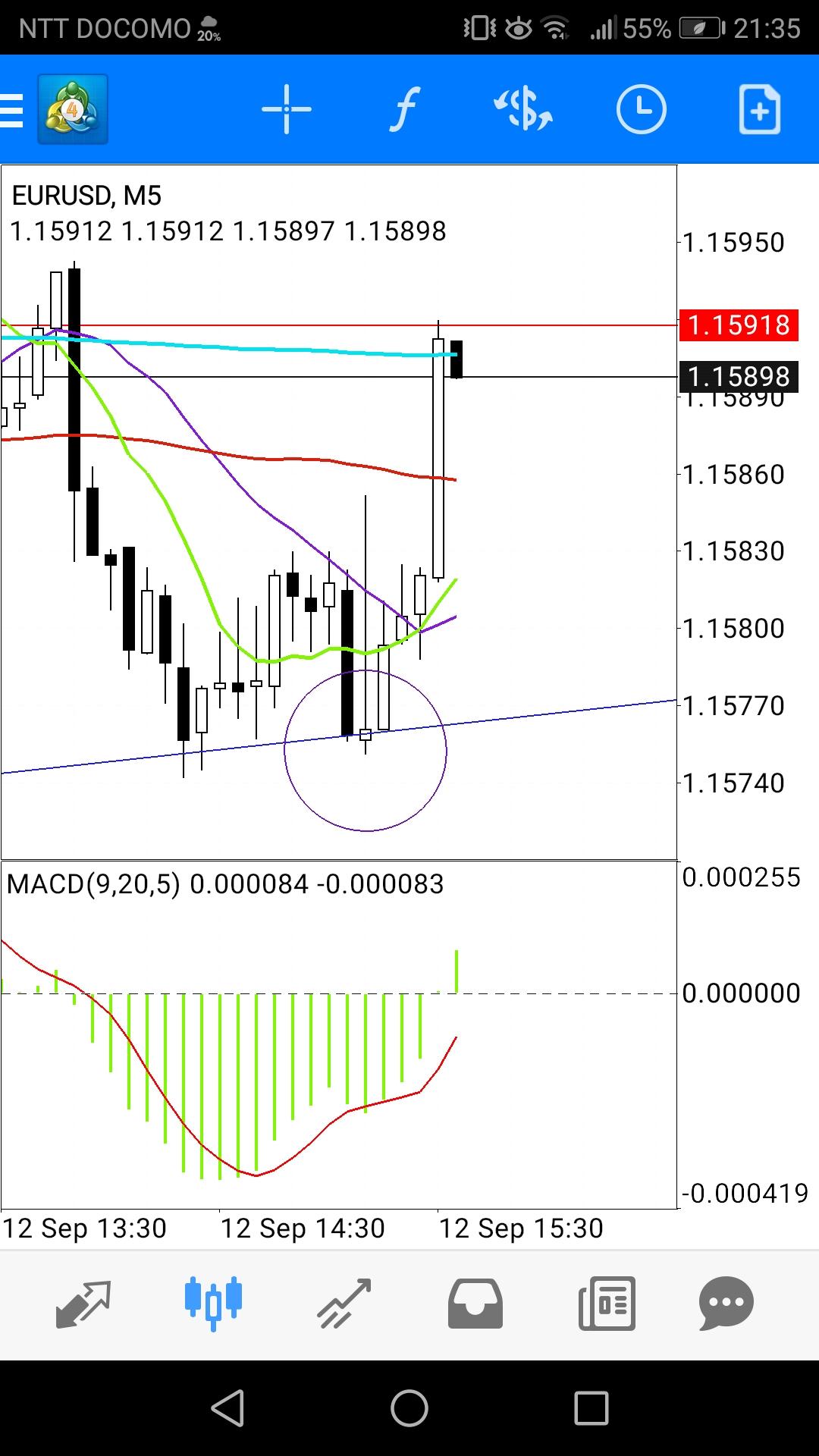Tap the system back button

[227, 1408]
